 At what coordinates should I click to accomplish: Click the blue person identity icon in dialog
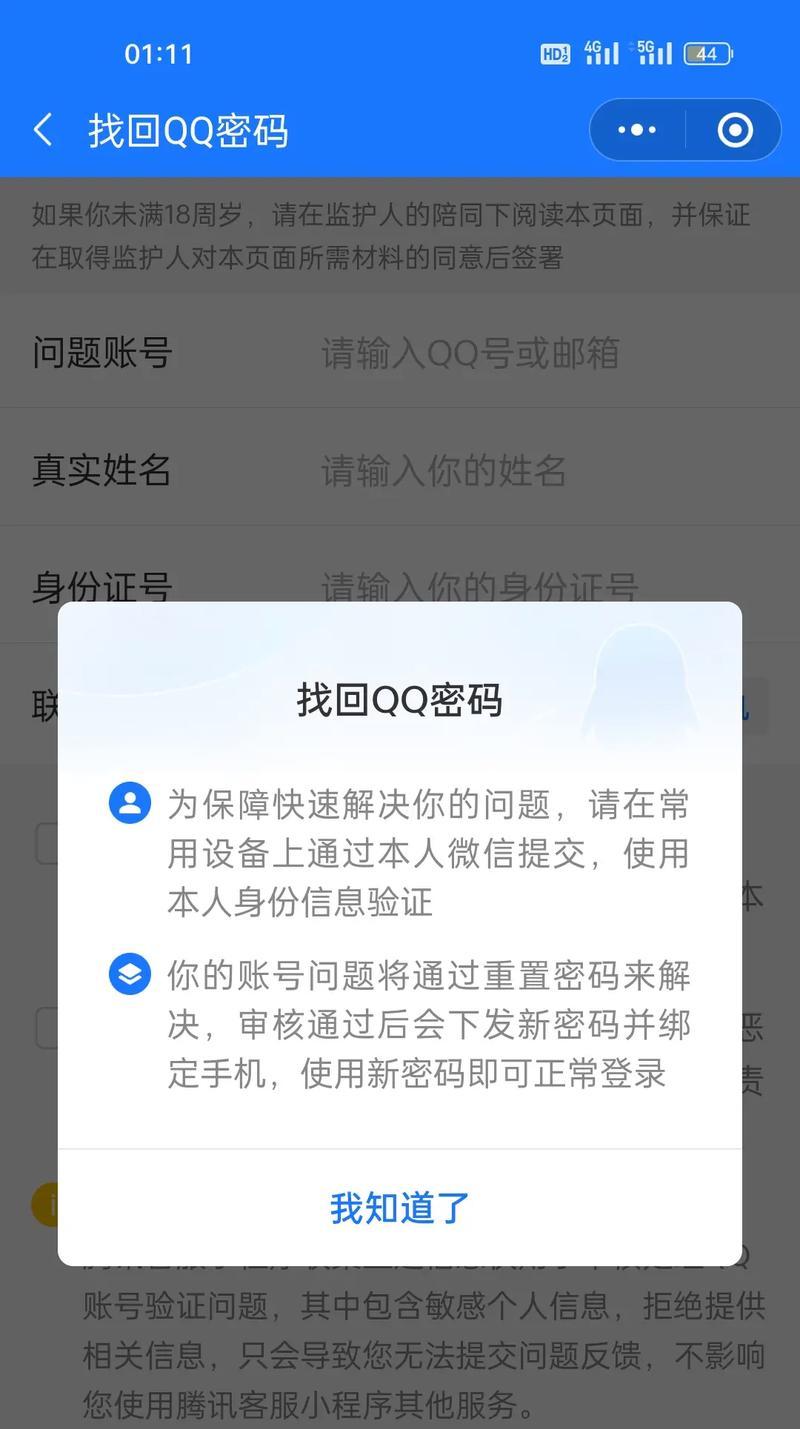[128, 803]
